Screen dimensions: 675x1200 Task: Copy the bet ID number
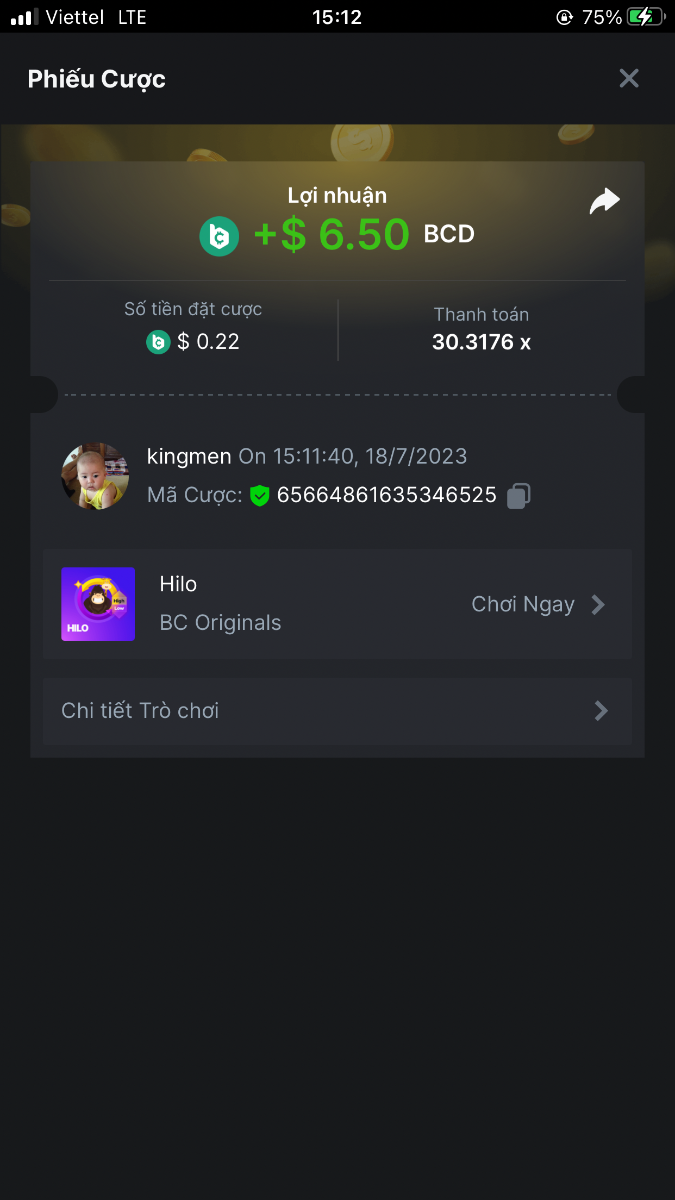[518, 495]
